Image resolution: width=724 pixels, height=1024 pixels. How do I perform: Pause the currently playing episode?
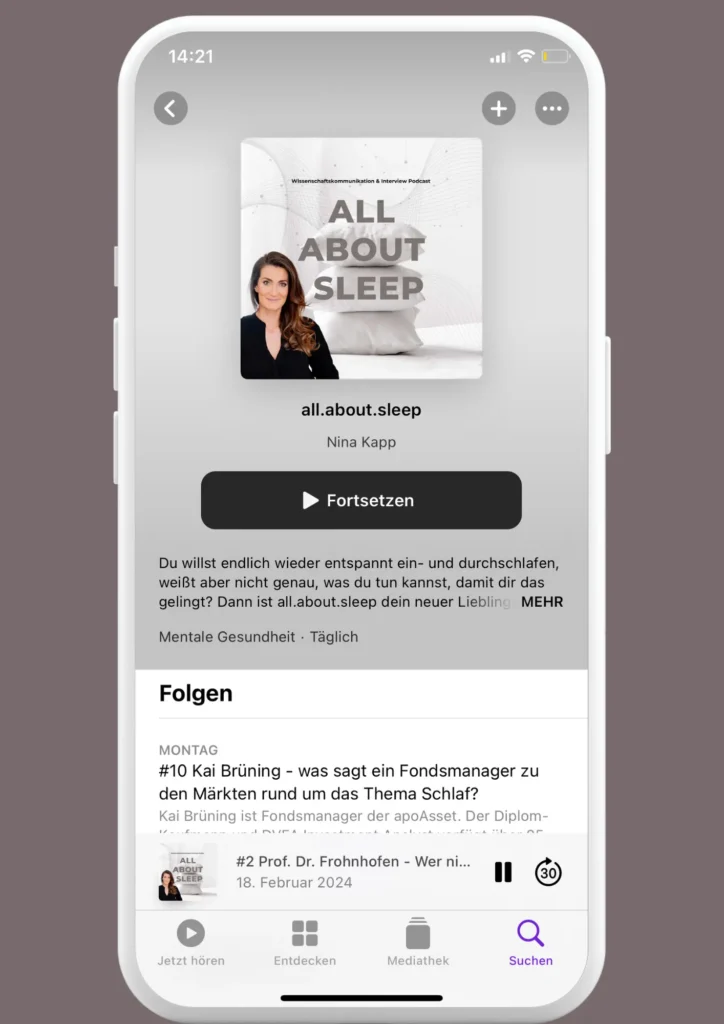503,872
